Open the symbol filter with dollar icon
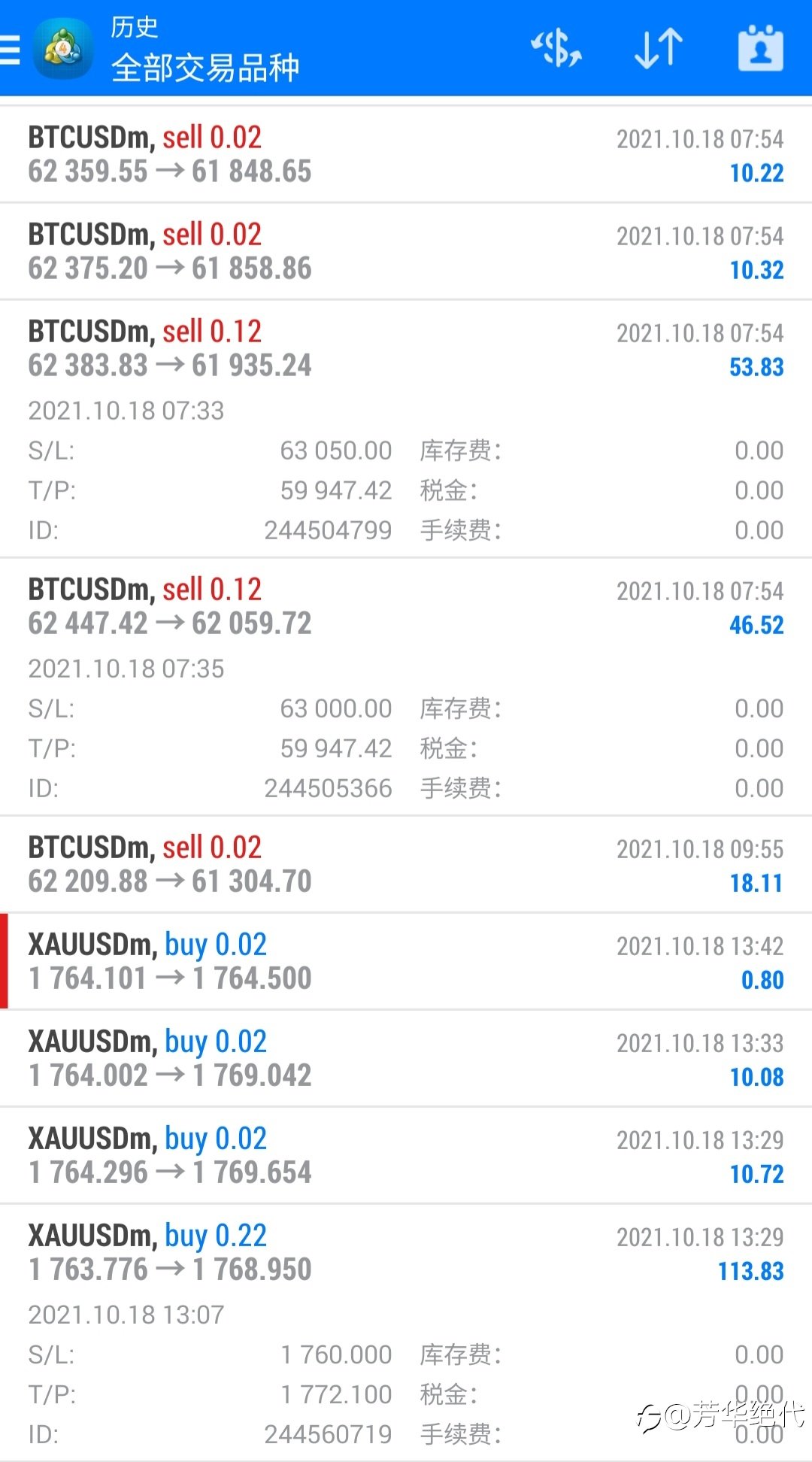This screenshot has width=812, height=1462. [x=556, y=49]
